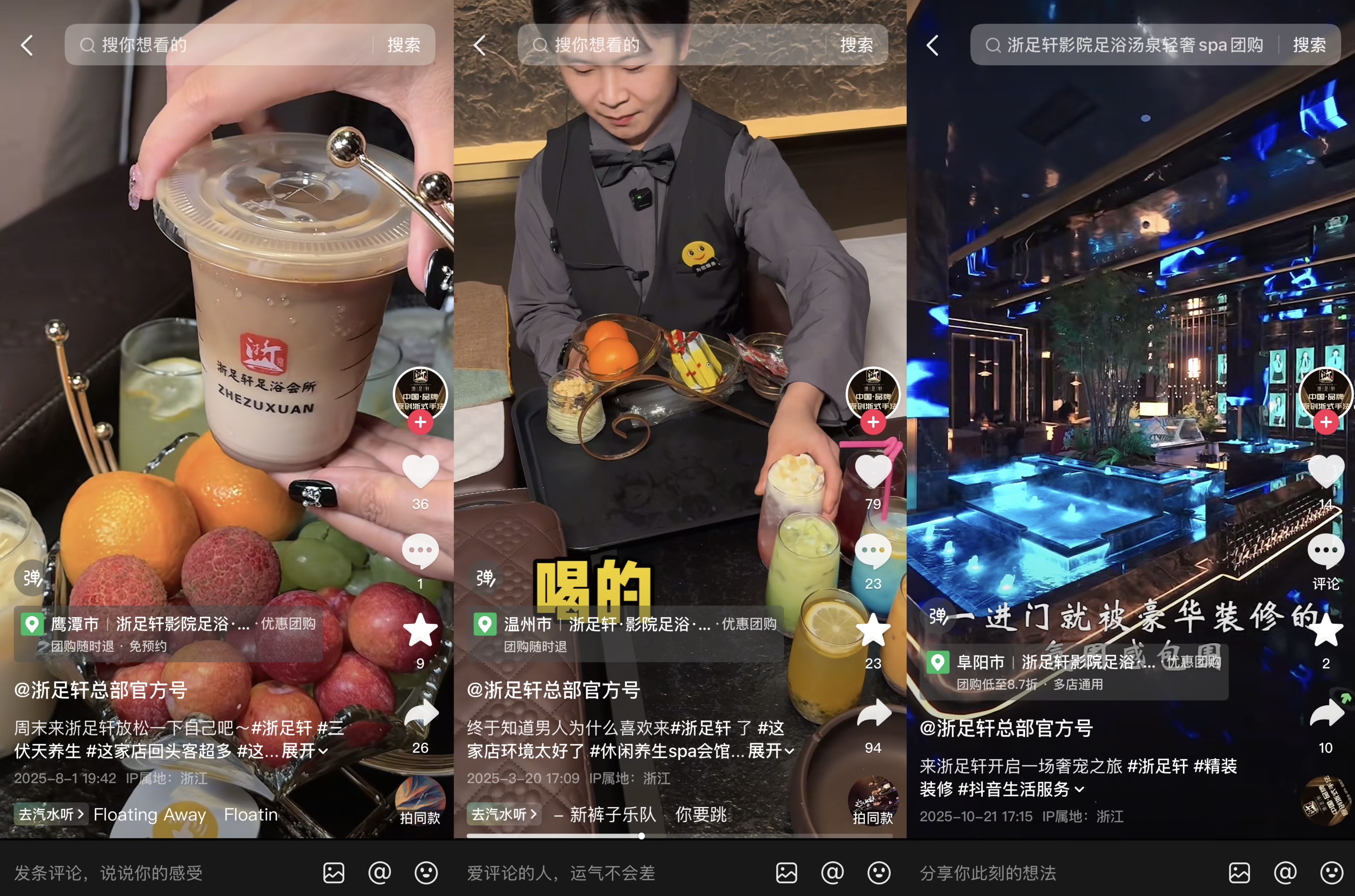Open the 评论 bubble on the 阜阳市 video
1355x896 pixels.
[x=1325, y=551]
